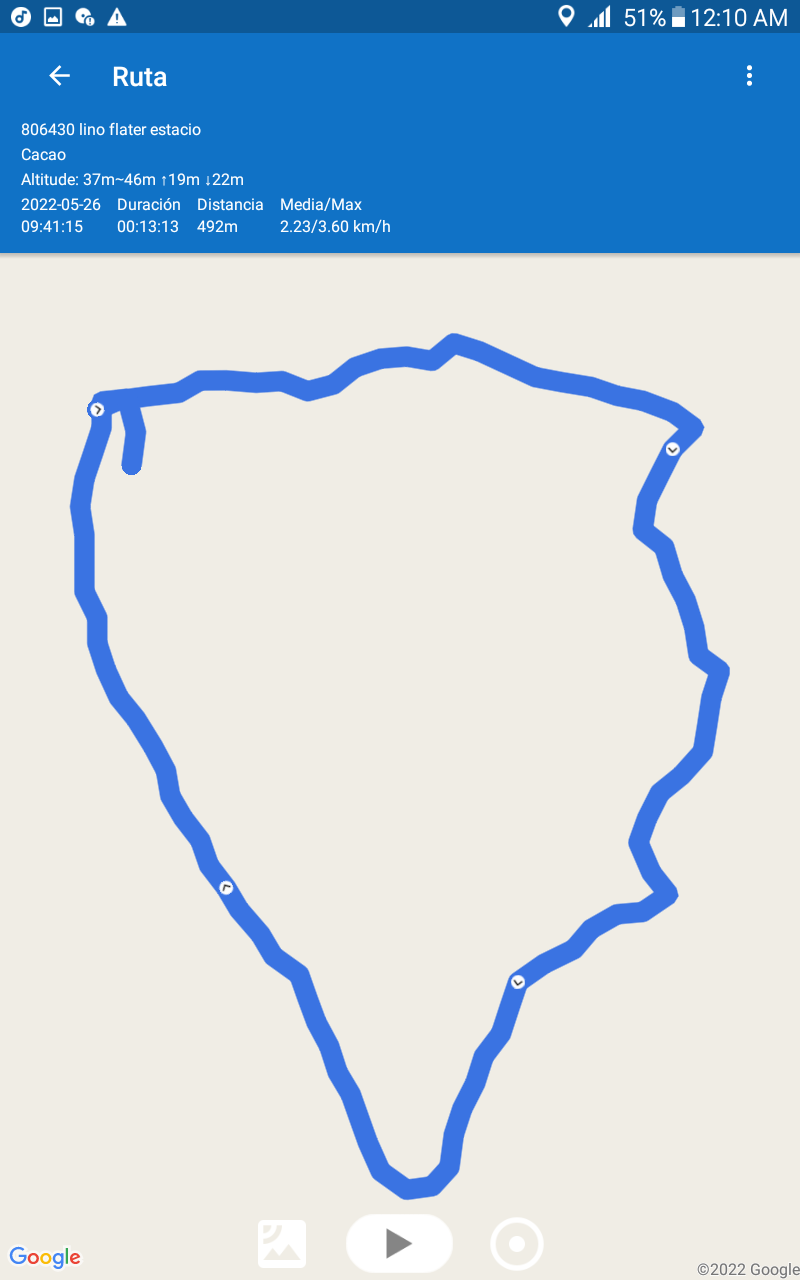800x1280 pixels.
Task: Tap the circular target button
Action: (x=517, y=1244)
